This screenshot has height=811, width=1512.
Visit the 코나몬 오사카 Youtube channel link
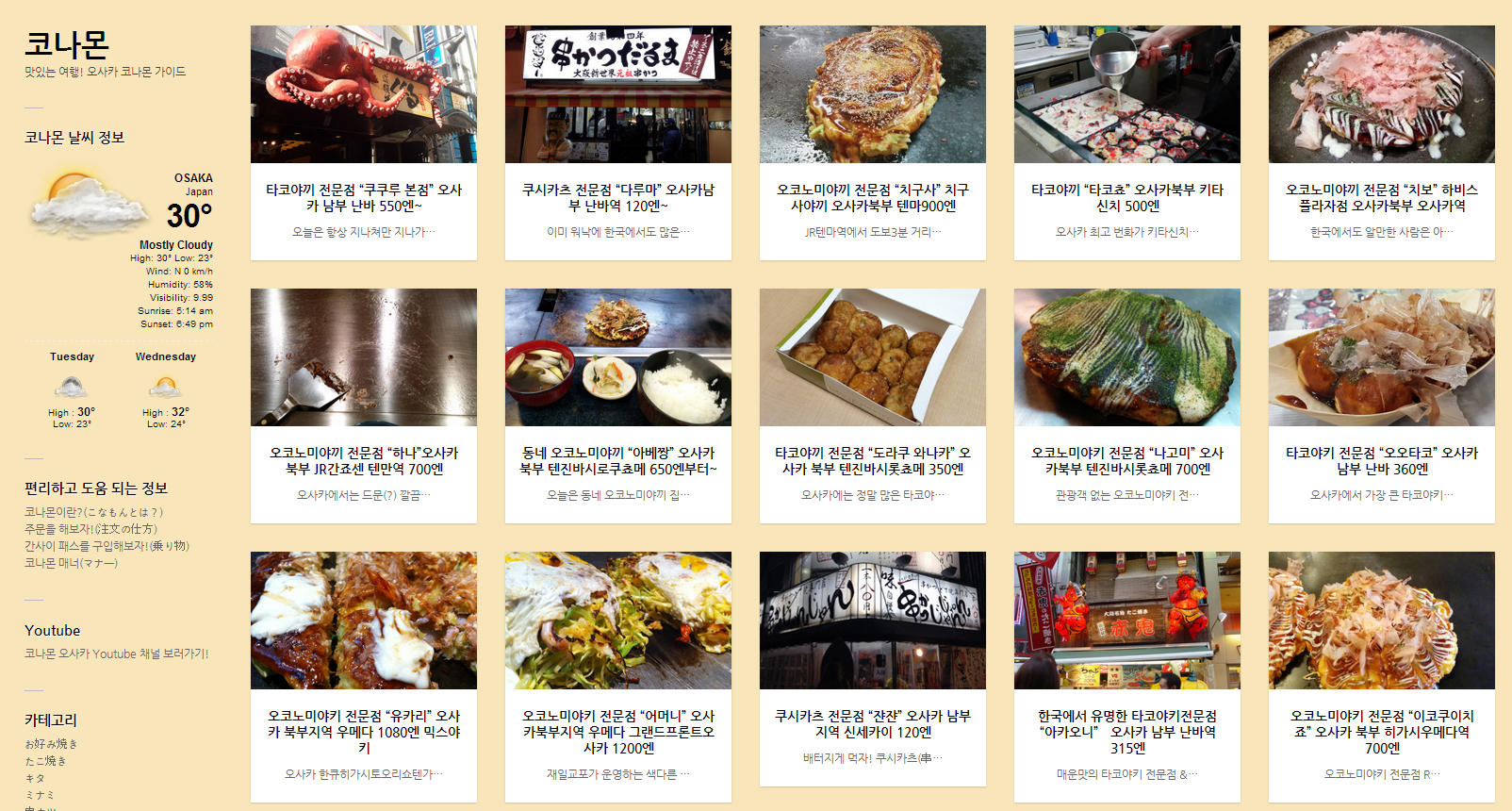pos(116,654)
